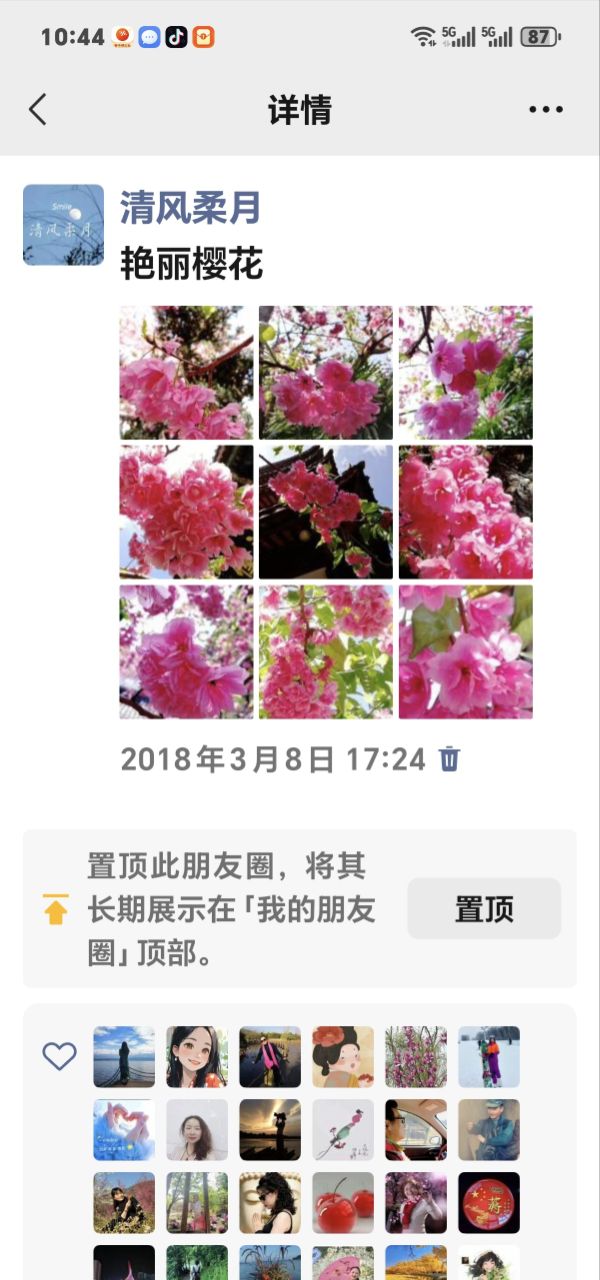Open the liker with cartoon girl avatar

click(x=197, y=1057)
